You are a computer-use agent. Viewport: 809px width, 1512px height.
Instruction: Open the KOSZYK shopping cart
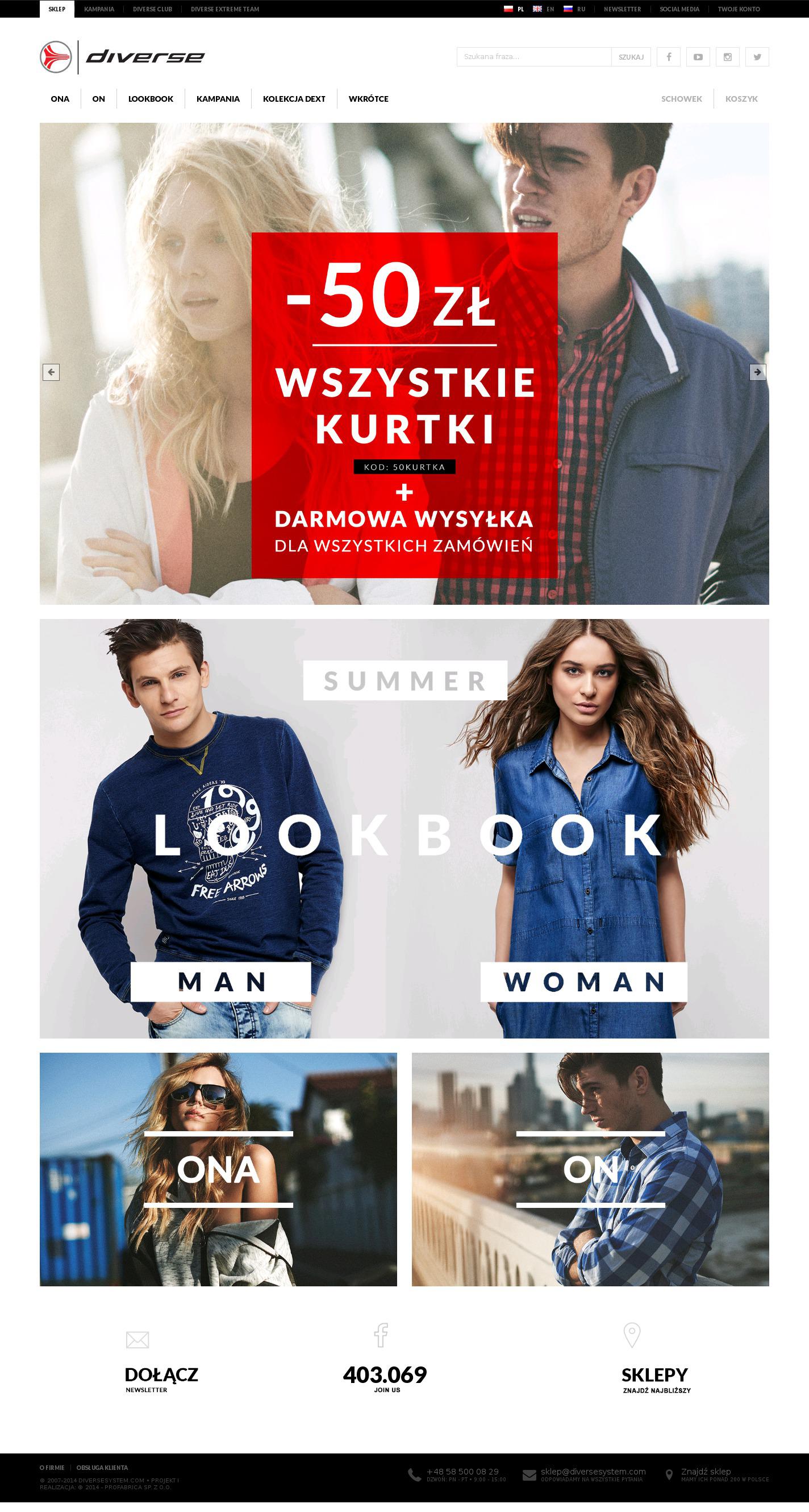tap(741, 98)
